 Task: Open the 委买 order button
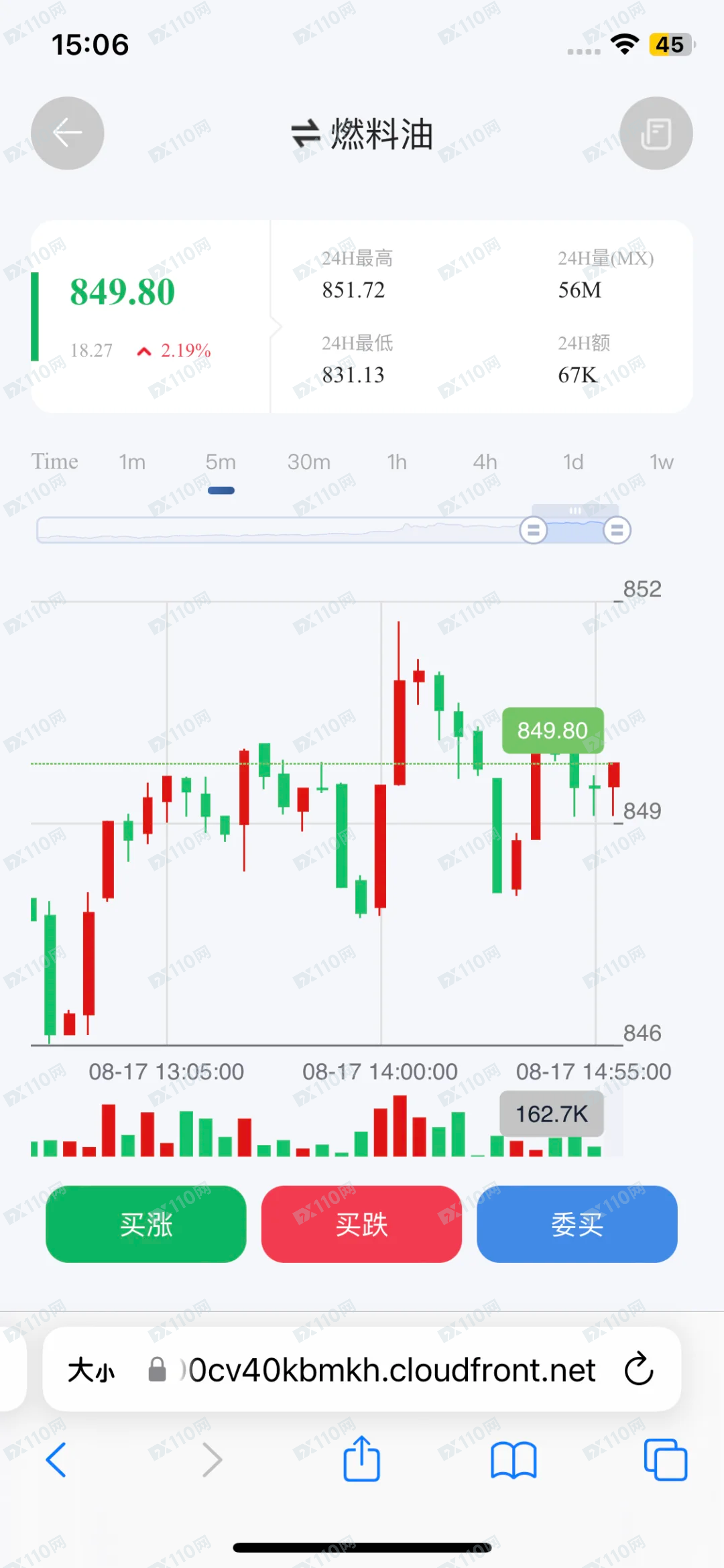pos(577,1224)
